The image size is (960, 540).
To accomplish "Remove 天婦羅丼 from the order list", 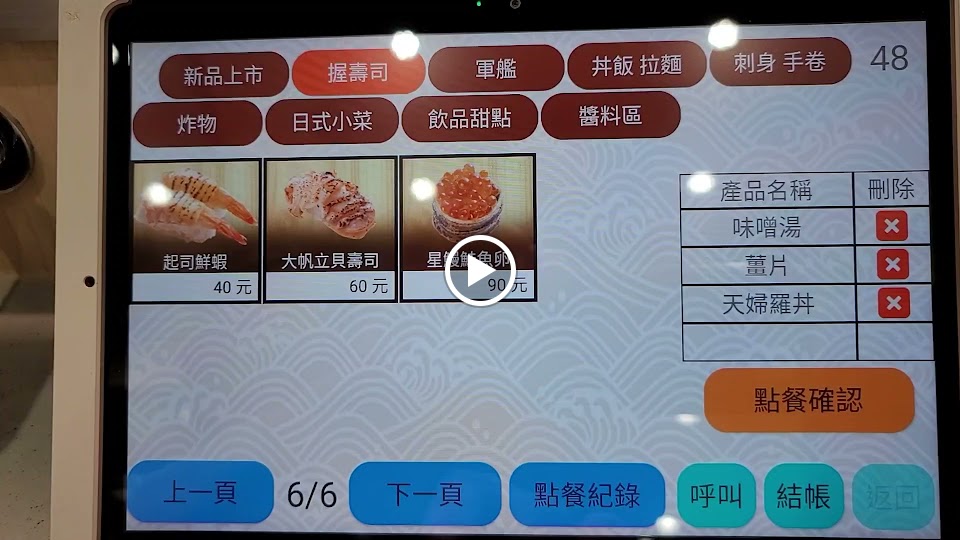I will click(x=893, y=303).
